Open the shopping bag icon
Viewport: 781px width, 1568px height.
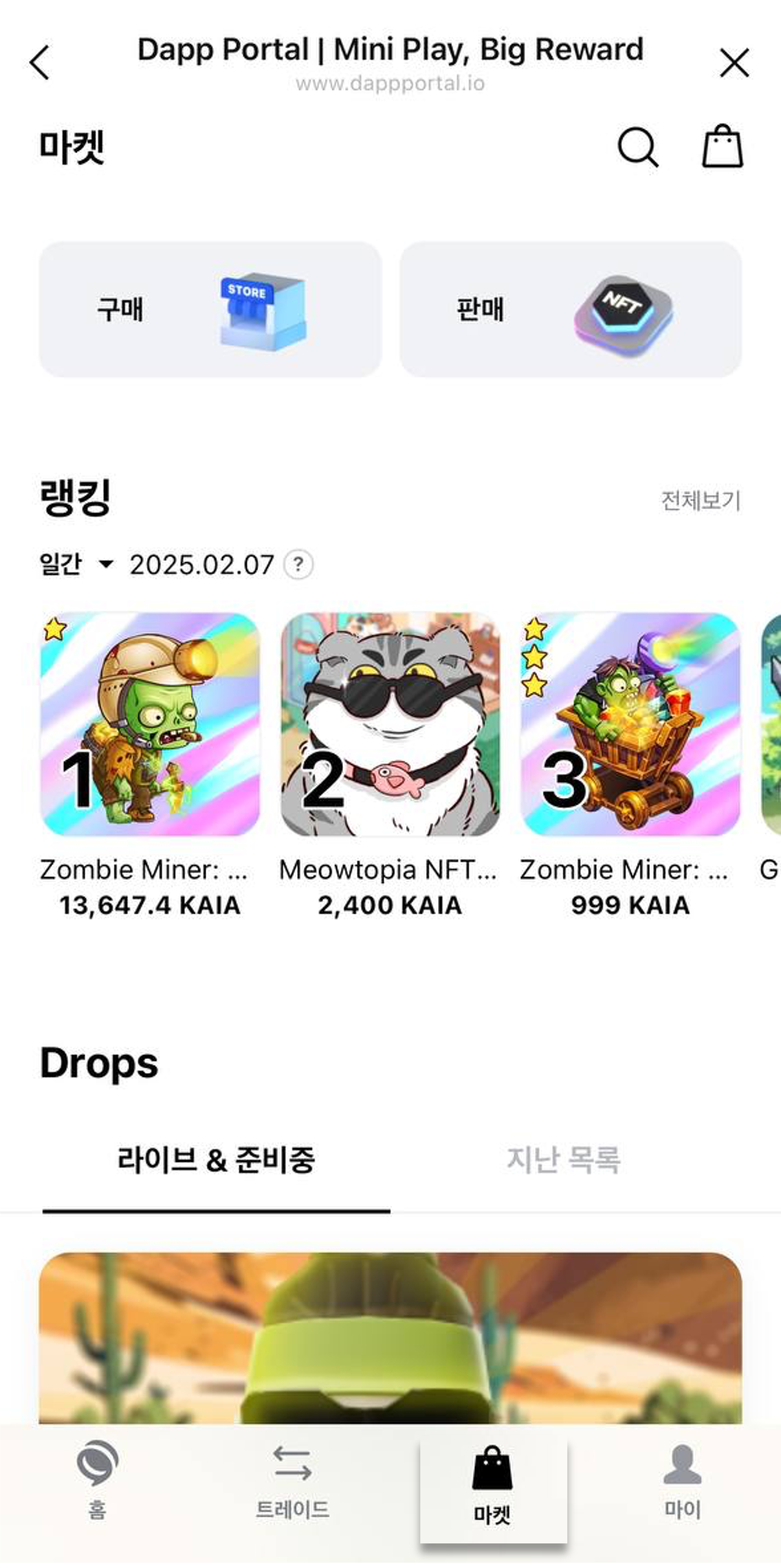[x=723, y=146]
